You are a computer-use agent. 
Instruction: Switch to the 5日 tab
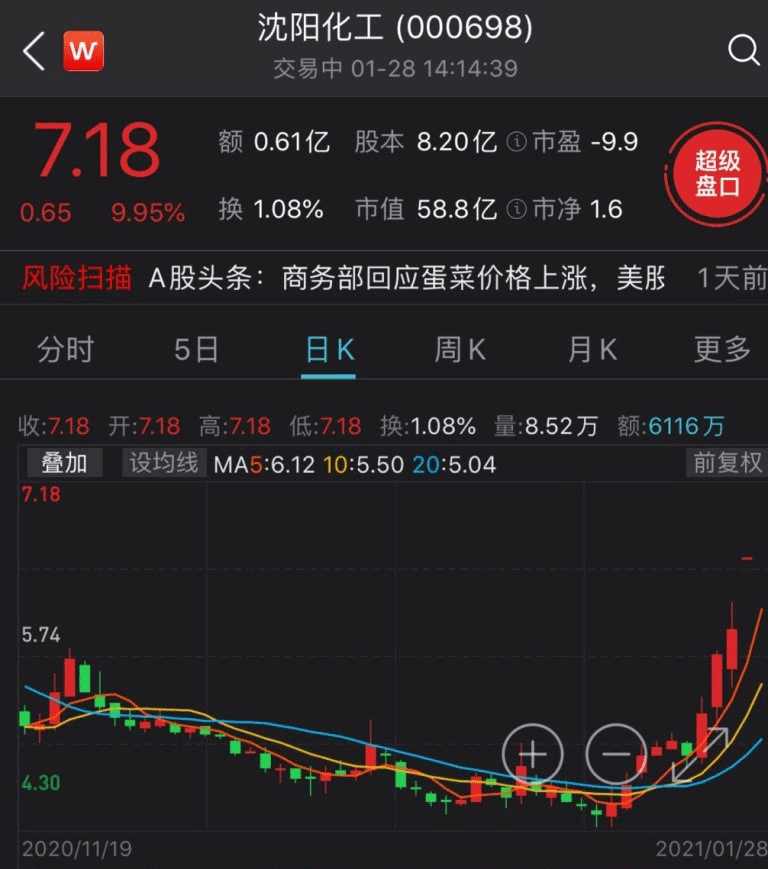click(196, 349)
